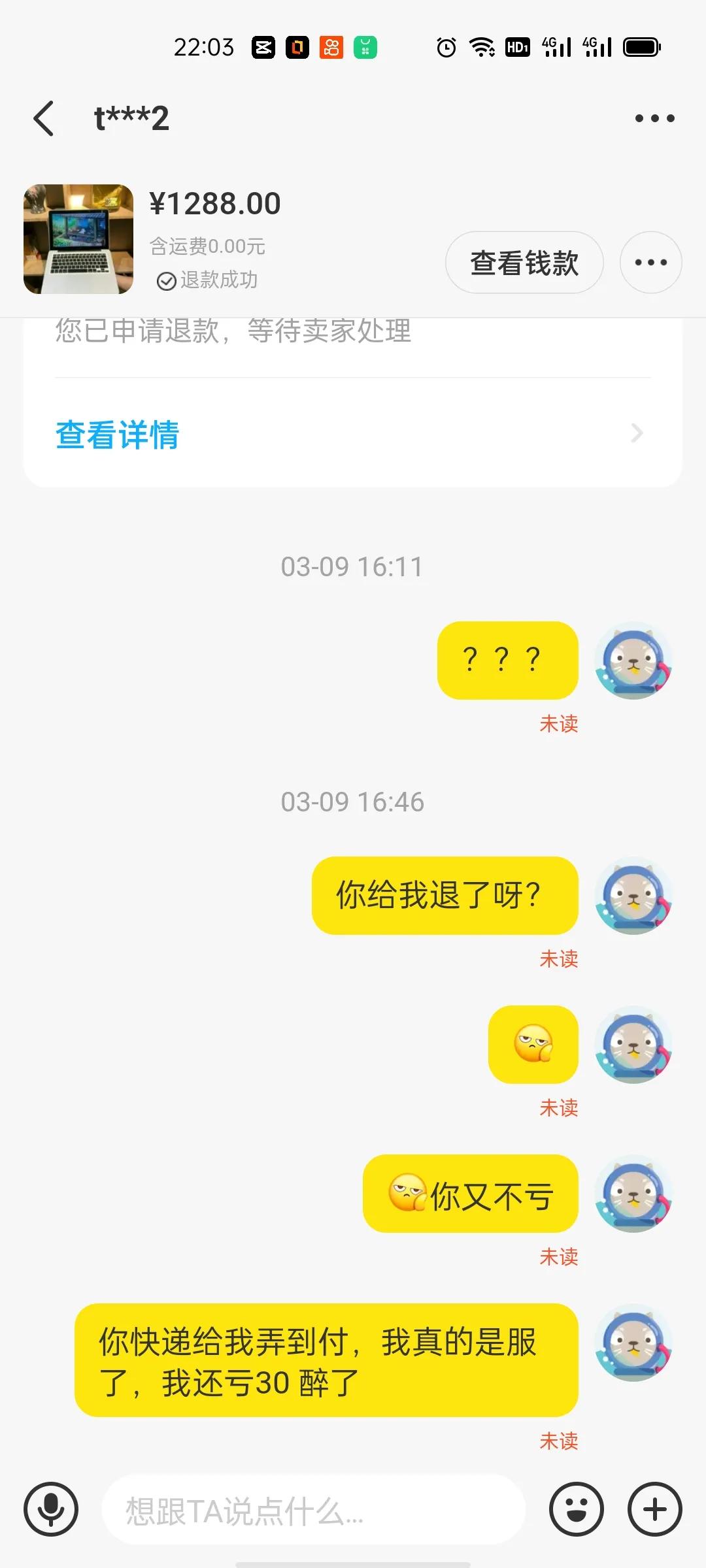The width and height of the screenshot is (706, 1568).
Task: Open 查看详情 link
Action: click(118, 433)
